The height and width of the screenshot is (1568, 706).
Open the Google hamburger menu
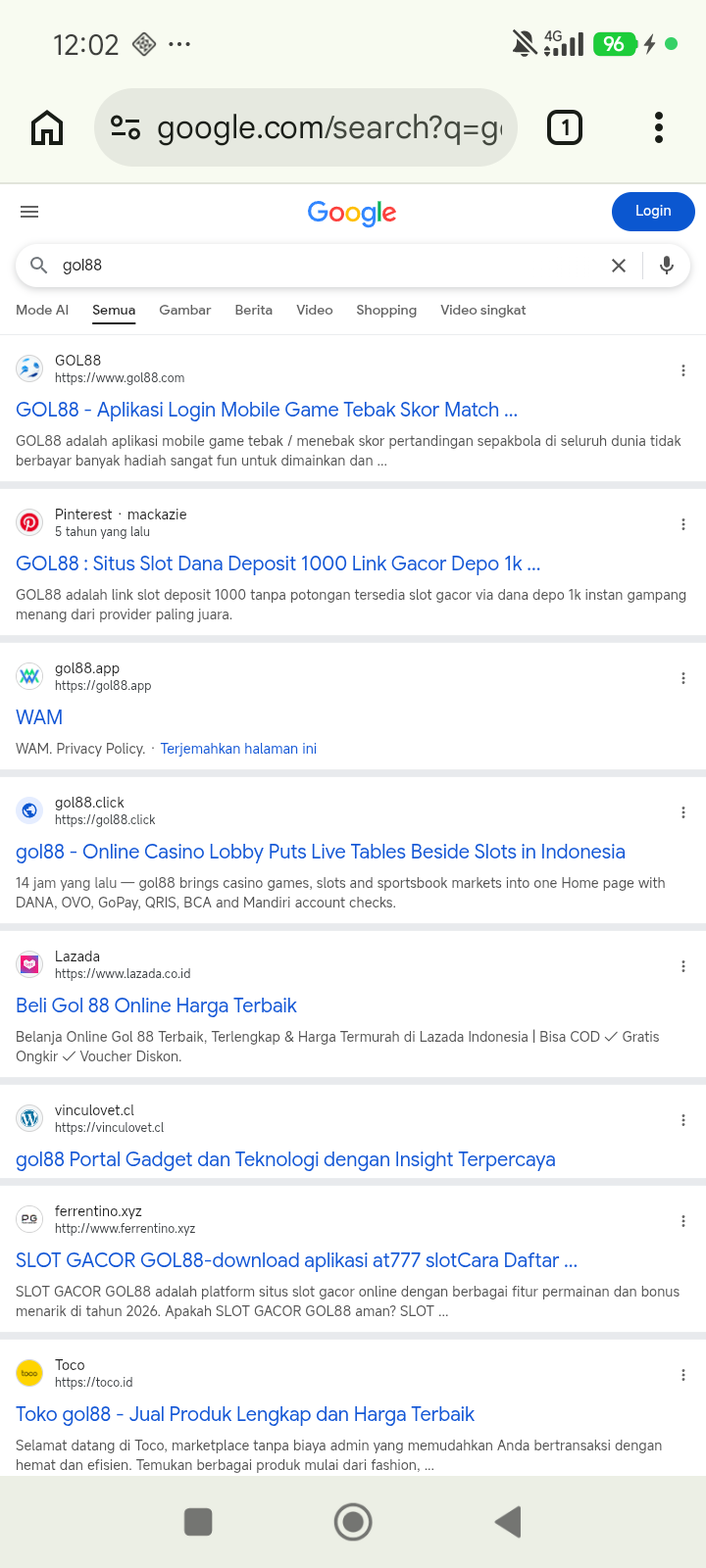click(x=29, y=212)
